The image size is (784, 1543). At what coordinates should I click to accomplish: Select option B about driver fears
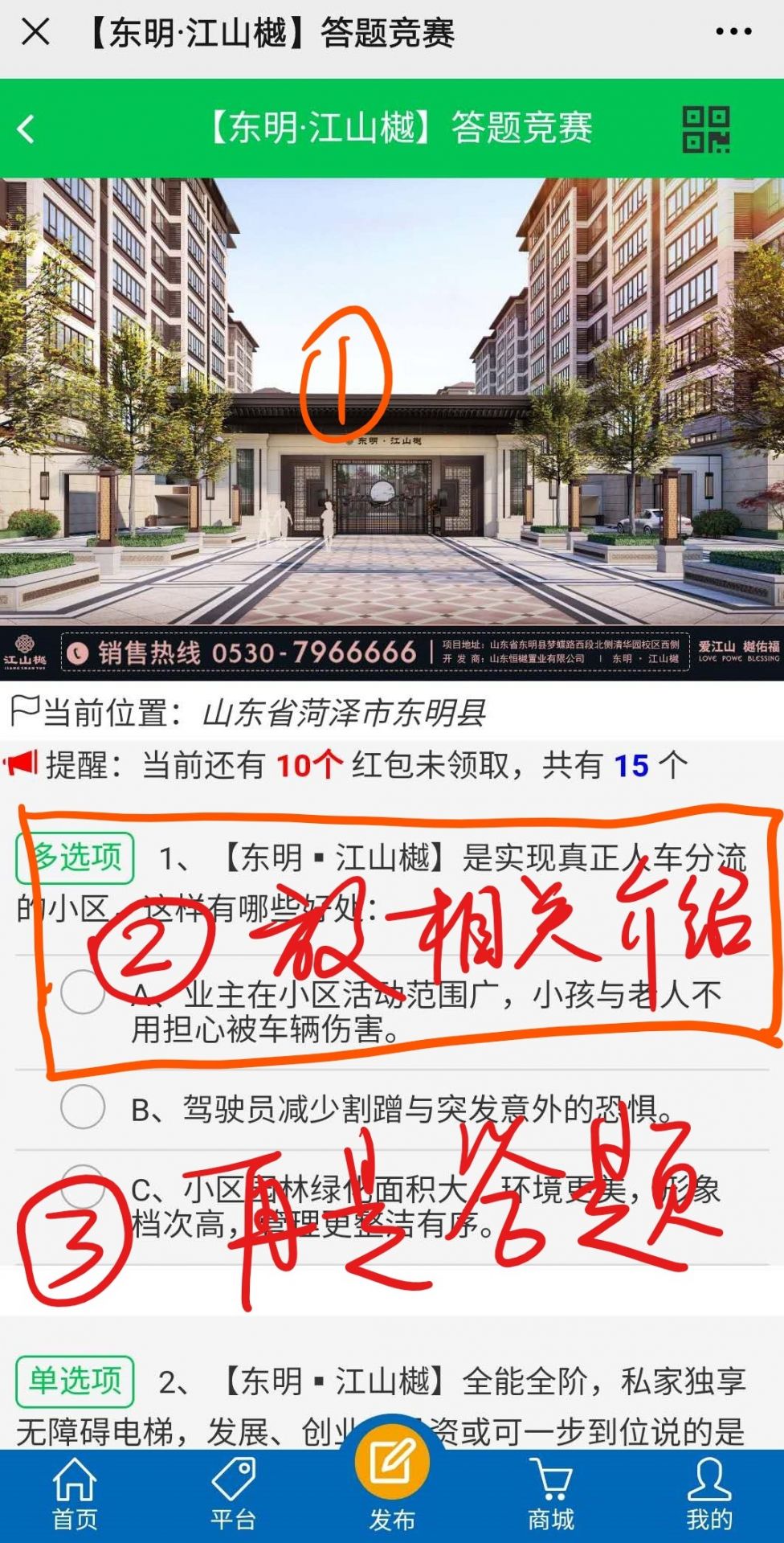click(x=83, y=1106)
